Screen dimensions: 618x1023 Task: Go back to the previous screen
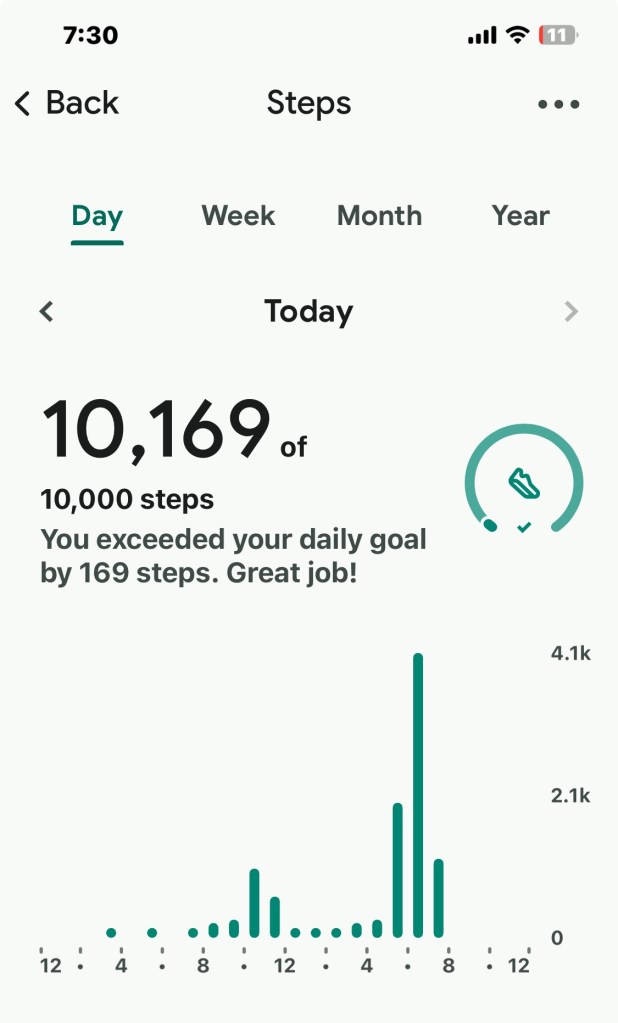click(x=67, y=103)
